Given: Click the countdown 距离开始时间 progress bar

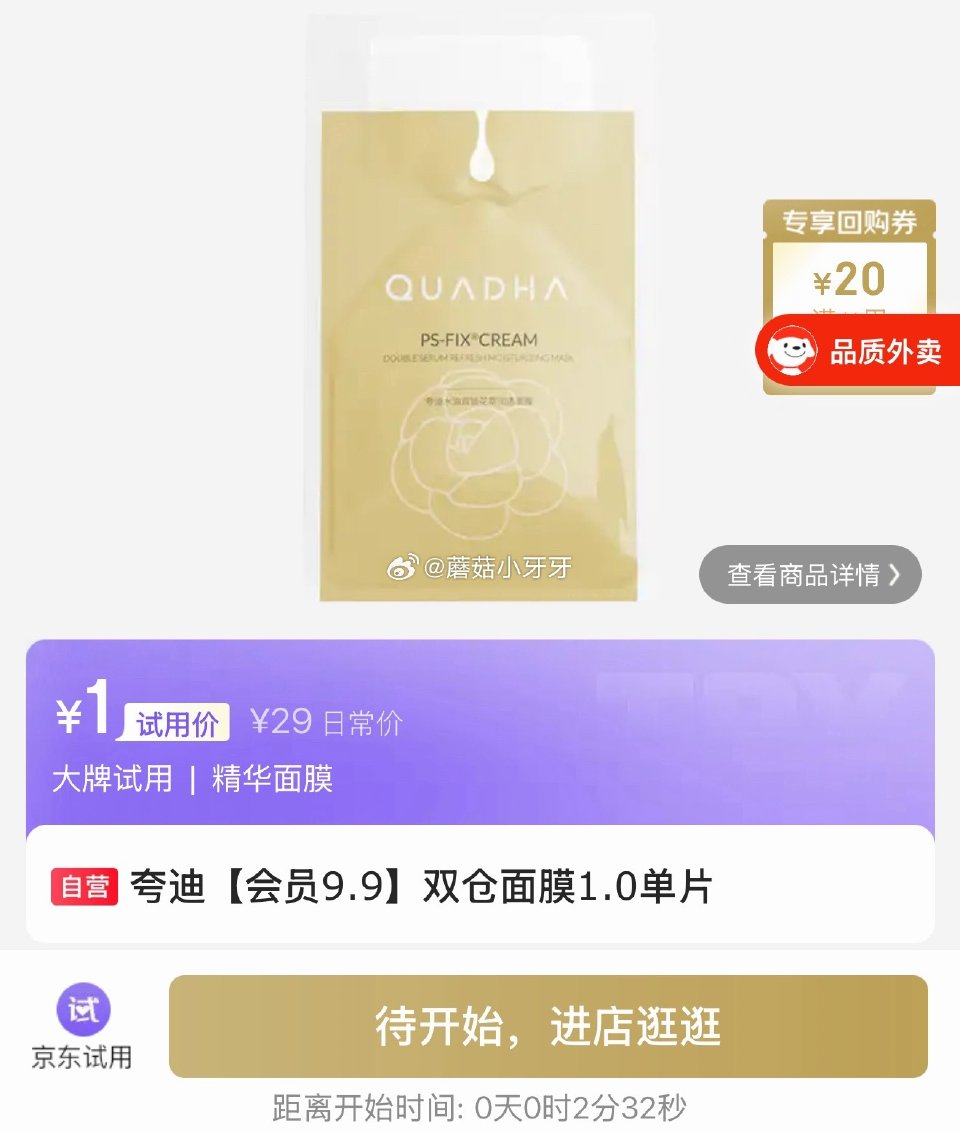Looking at the screenshot, I should click(480, 1105).
